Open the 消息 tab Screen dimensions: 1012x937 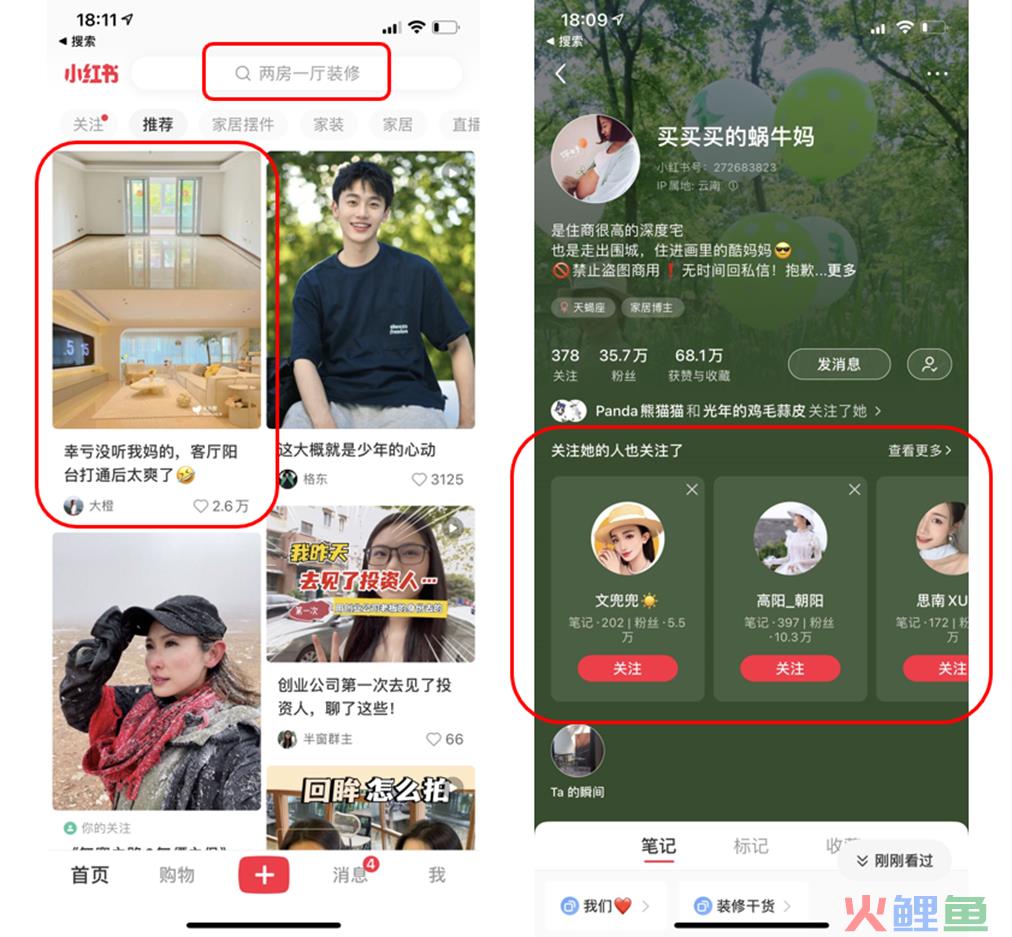click(x=350, y=875)
